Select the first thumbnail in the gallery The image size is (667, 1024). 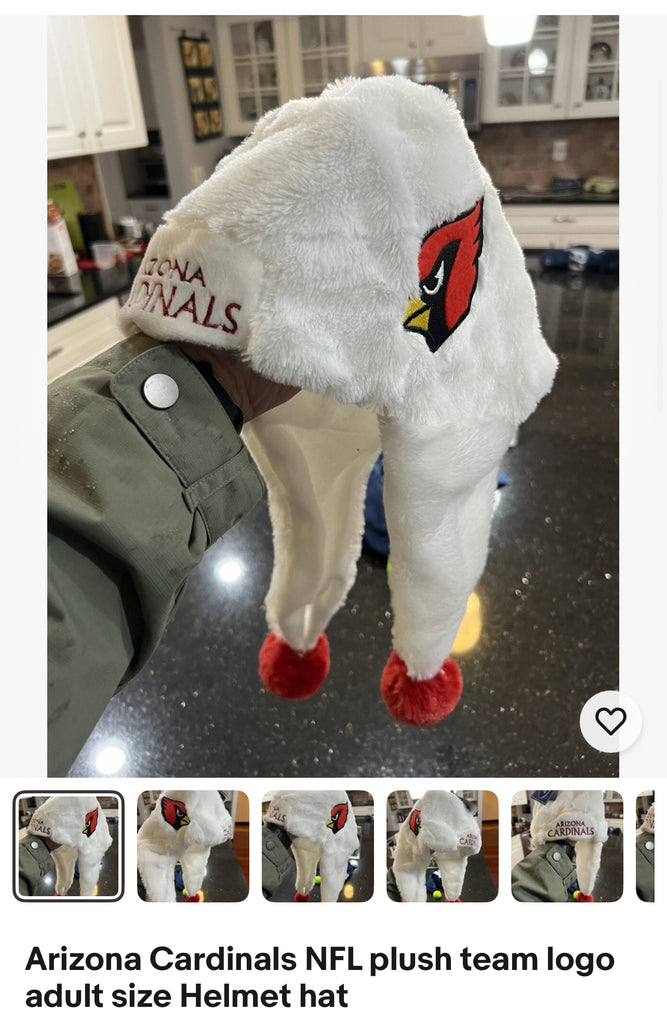(x=68, y=846)
